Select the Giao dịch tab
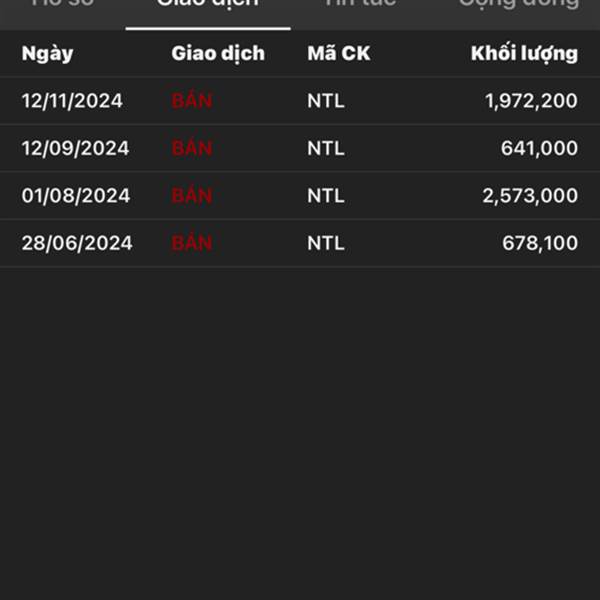 click(207, 4)
